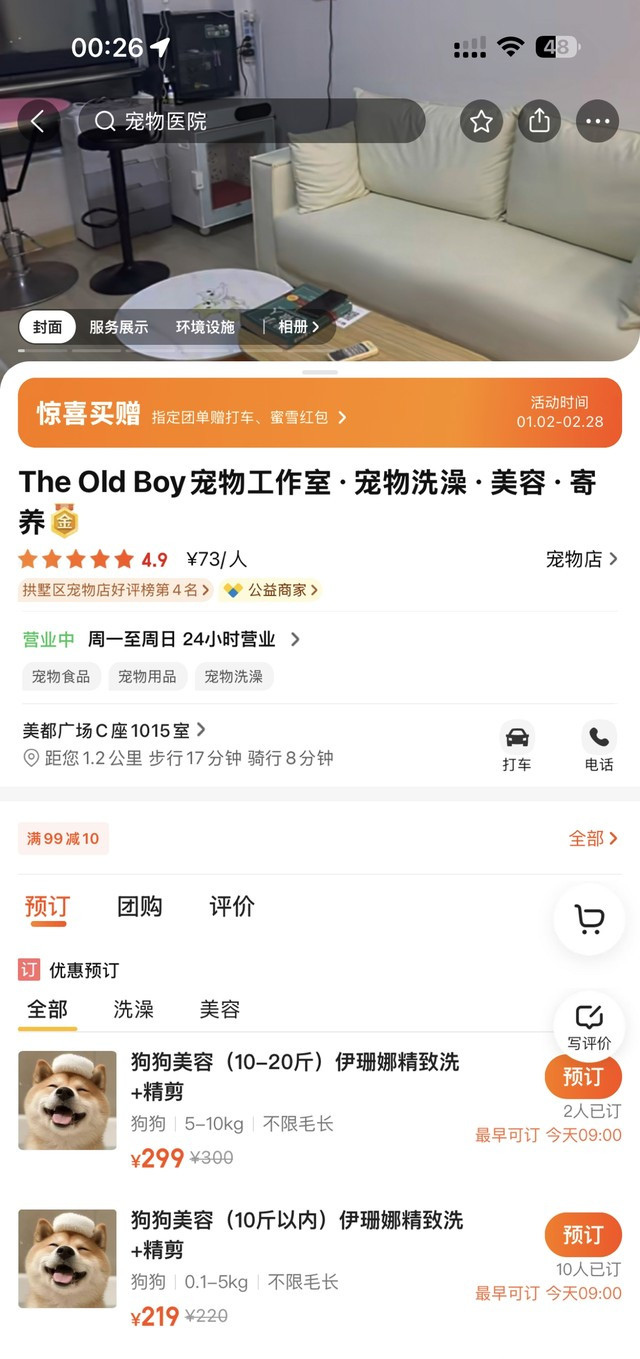The width and height of the screenshot is (640, 1359).
Task: View 全部 coupons and discounts
Action: pyautogui.click(x=593, y=839)
